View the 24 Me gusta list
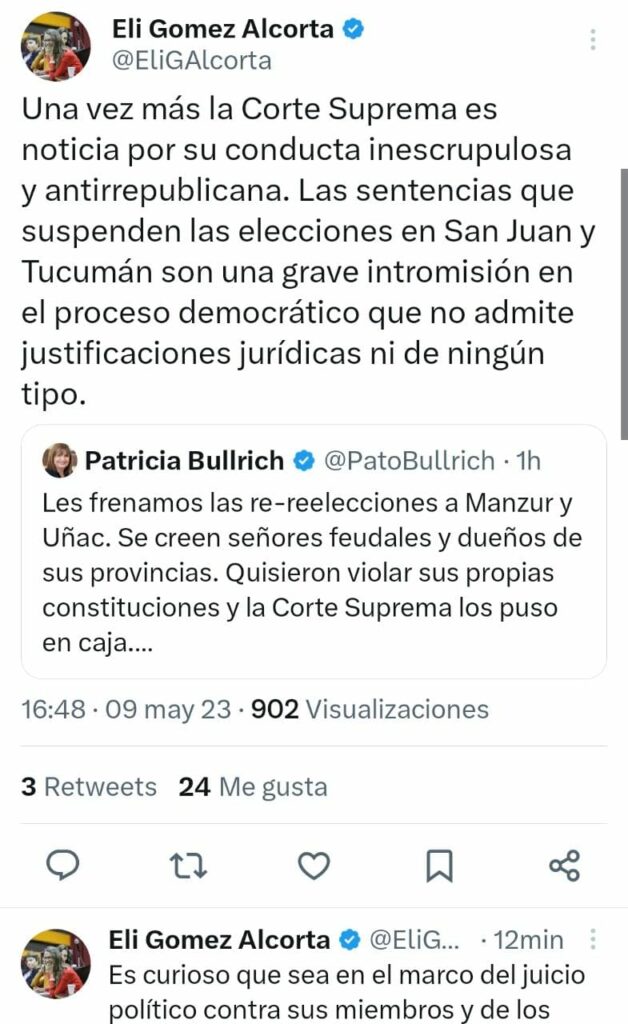 coord(253,787)
